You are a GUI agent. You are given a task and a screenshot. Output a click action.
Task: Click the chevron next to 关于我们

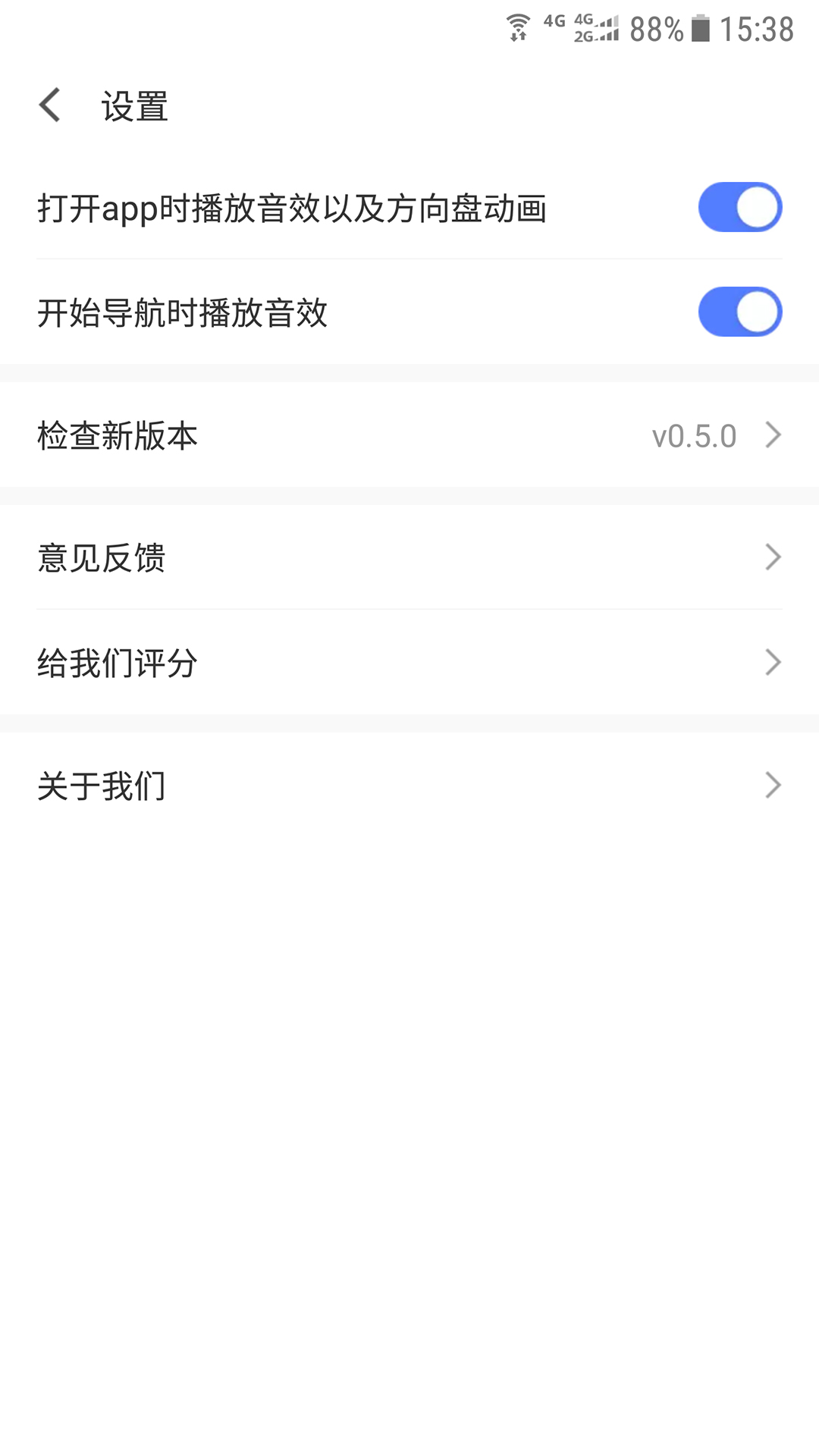click(773, 785)
